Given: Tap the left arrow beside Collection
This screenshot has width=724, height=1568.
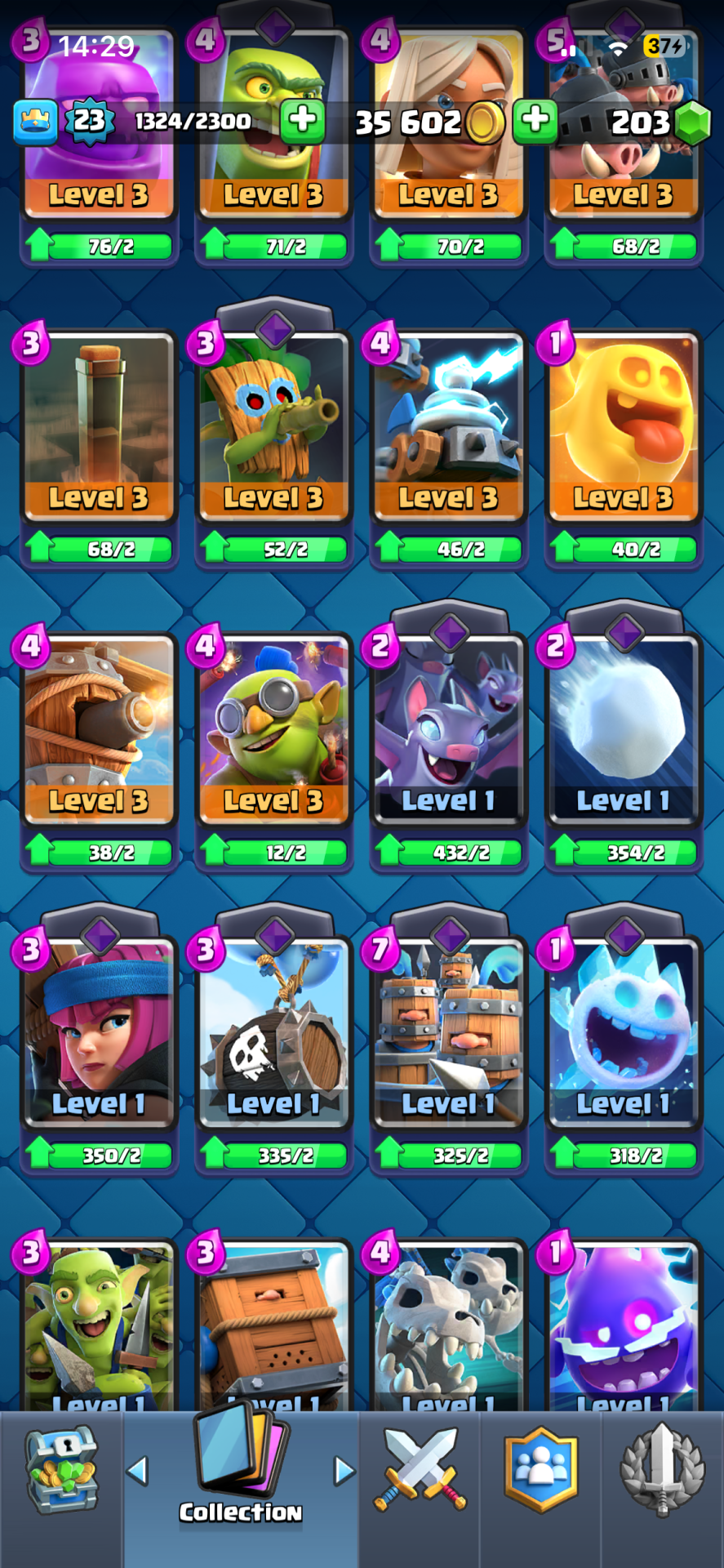Looking at the screenshot, I should [x=137, y=1471].
